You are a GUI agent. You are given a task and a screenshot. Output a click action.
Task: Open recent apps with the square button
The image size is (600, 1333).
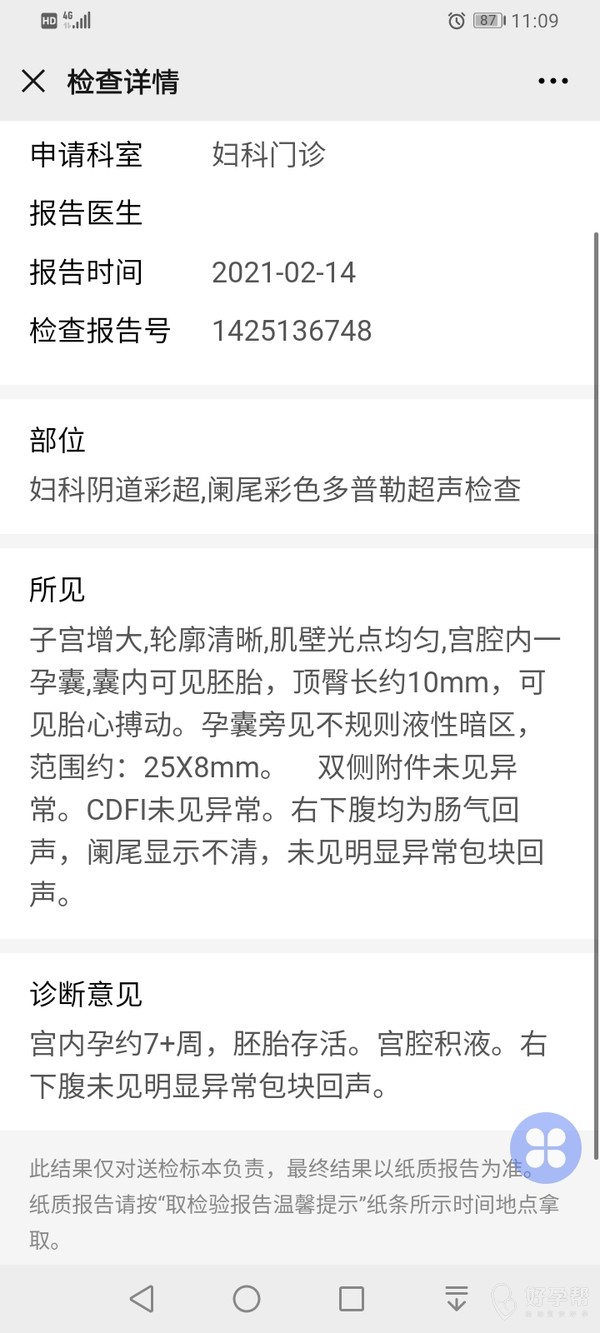coord(351,1298)
